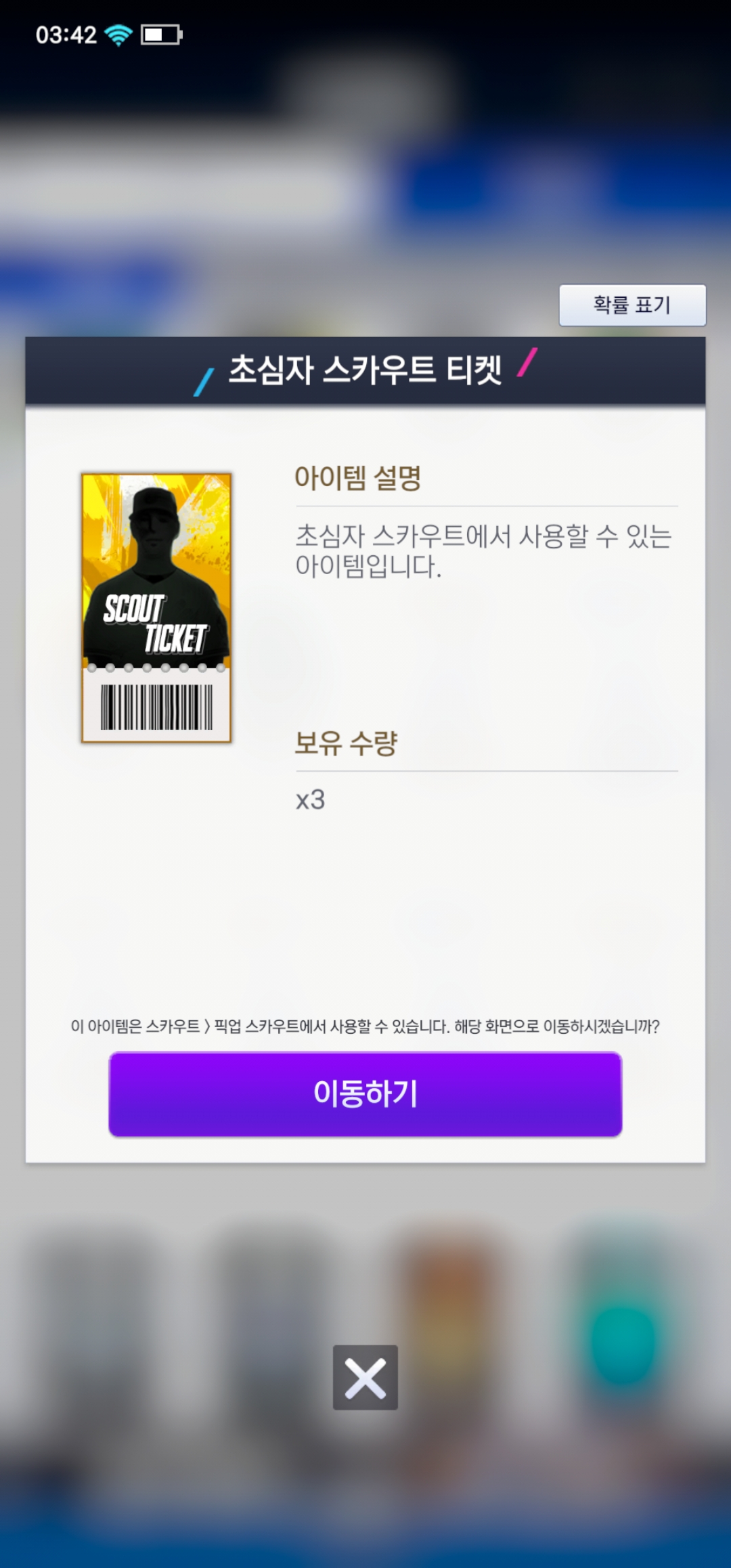The height and width of the screenshot is (1568, 731).
Task: Close the scout ticket dialog
Action: click(x=365, y=1377)
